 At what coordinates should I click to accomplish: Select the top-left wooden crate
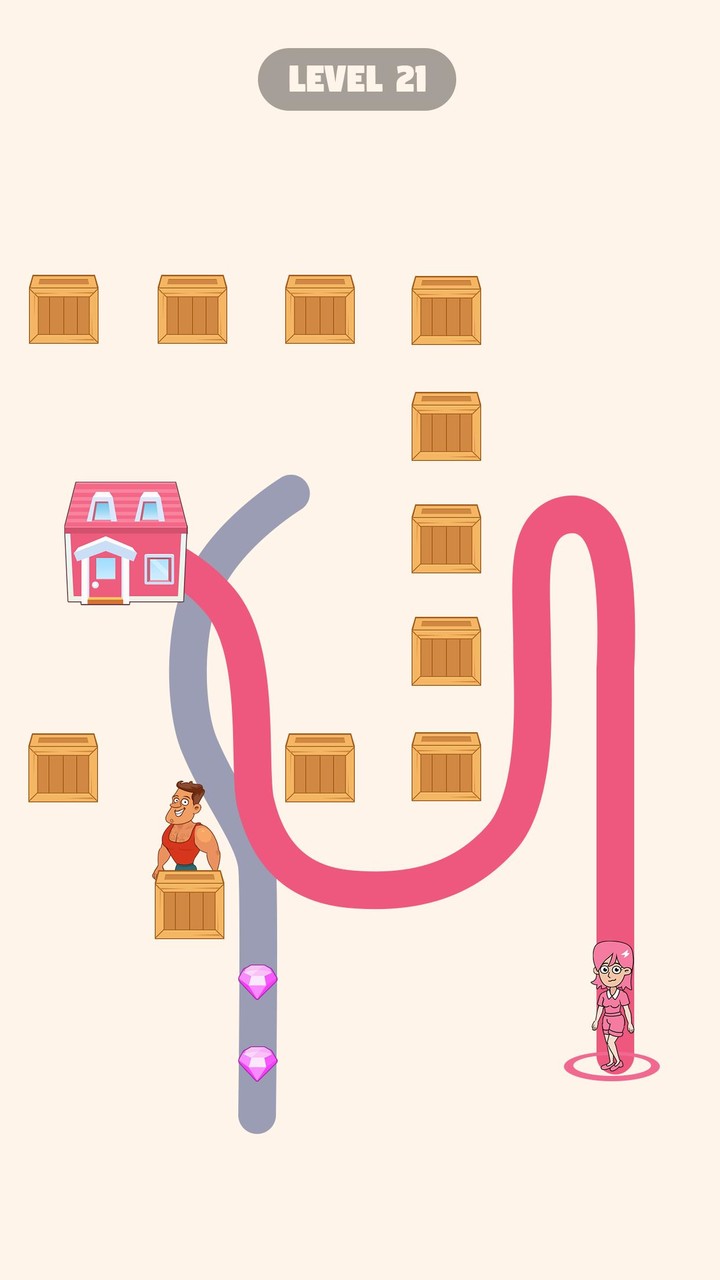click(62, 310)
